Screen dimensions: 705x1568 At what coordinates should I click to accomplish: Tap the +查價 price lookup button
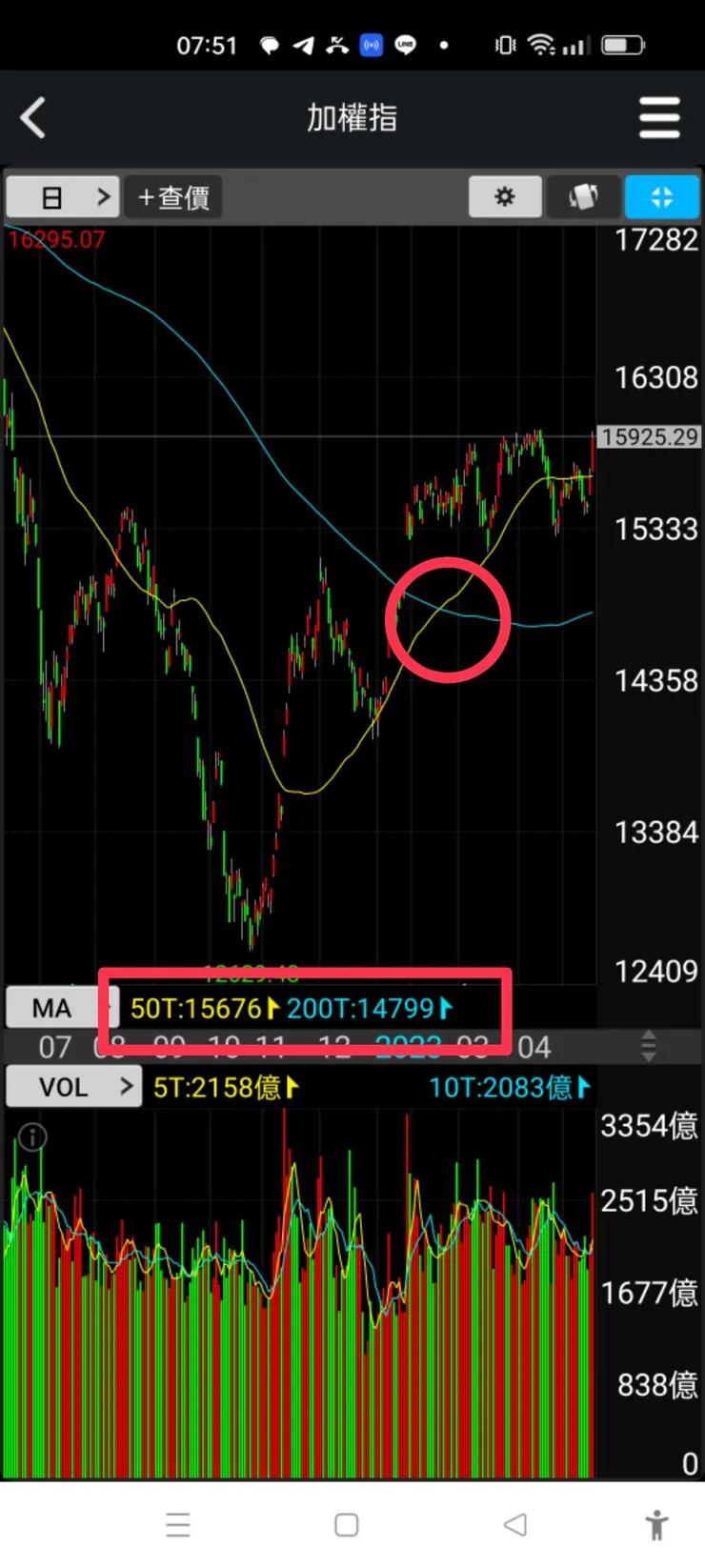point(173,197)
